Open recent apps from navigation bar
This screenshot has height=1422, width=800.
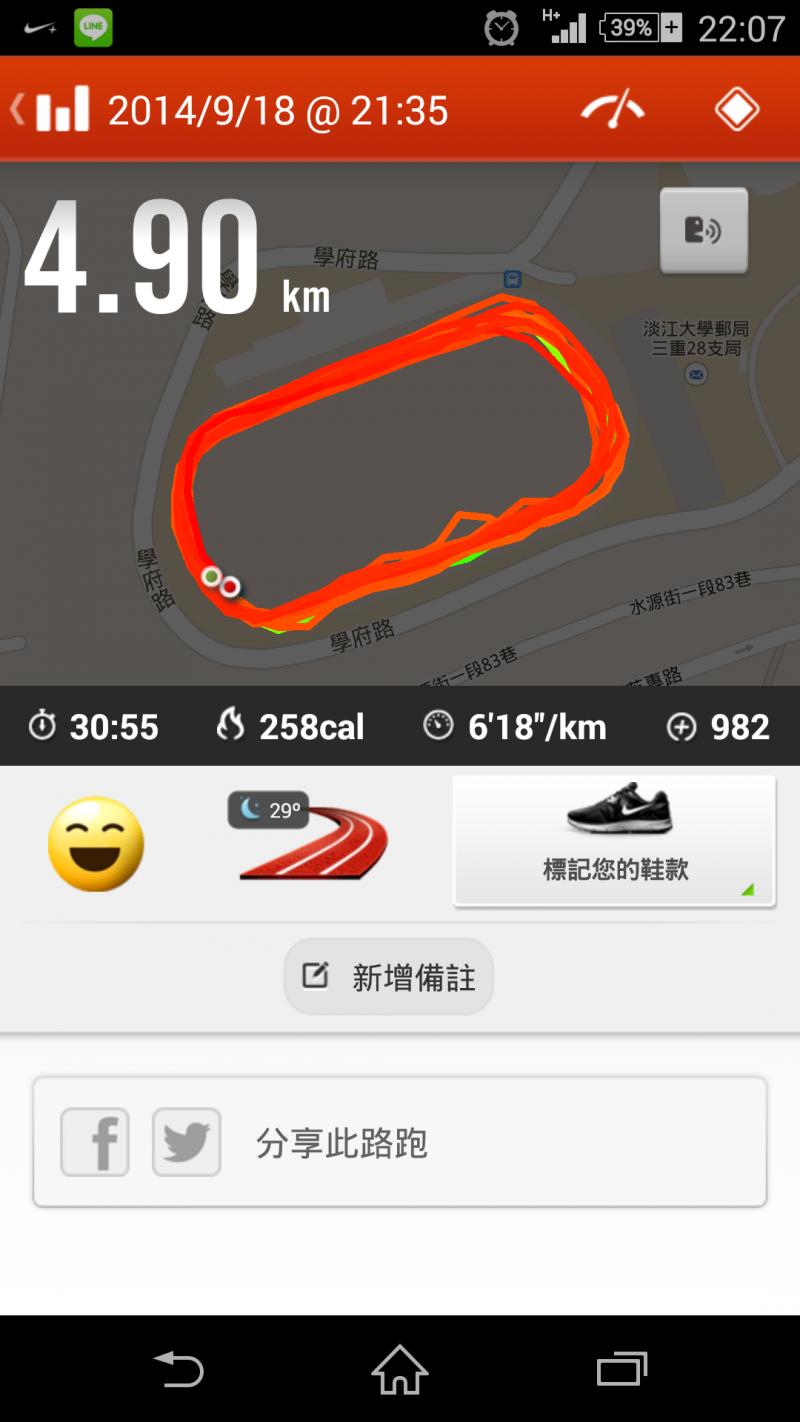tap(621, 1369)
